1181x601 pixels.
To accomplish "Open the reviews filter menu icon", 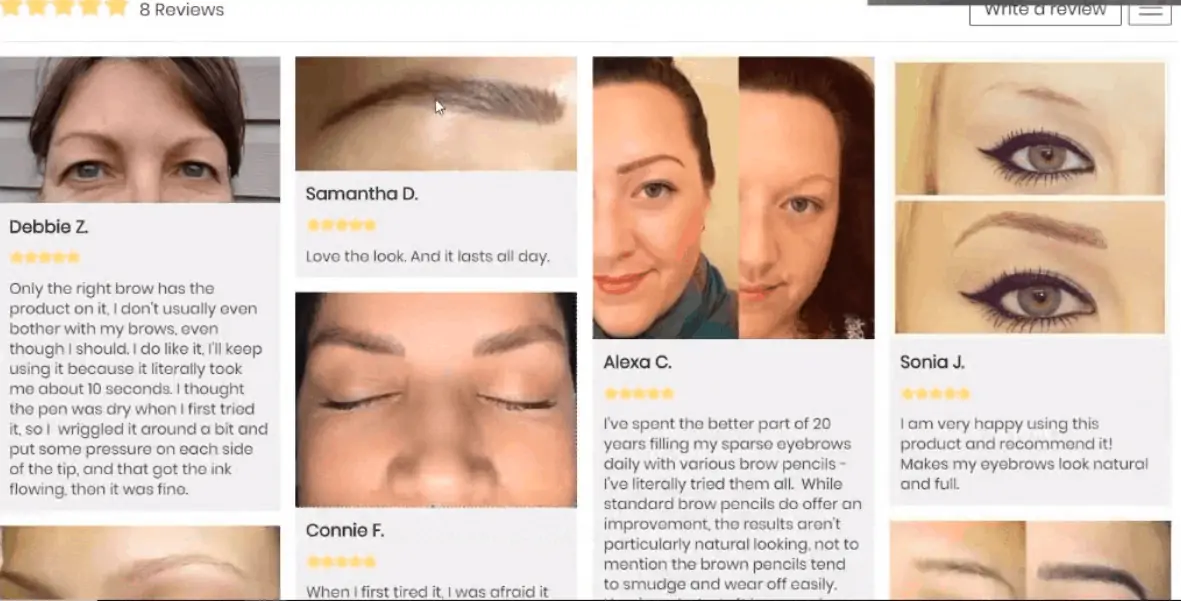I will (1150, 11).
